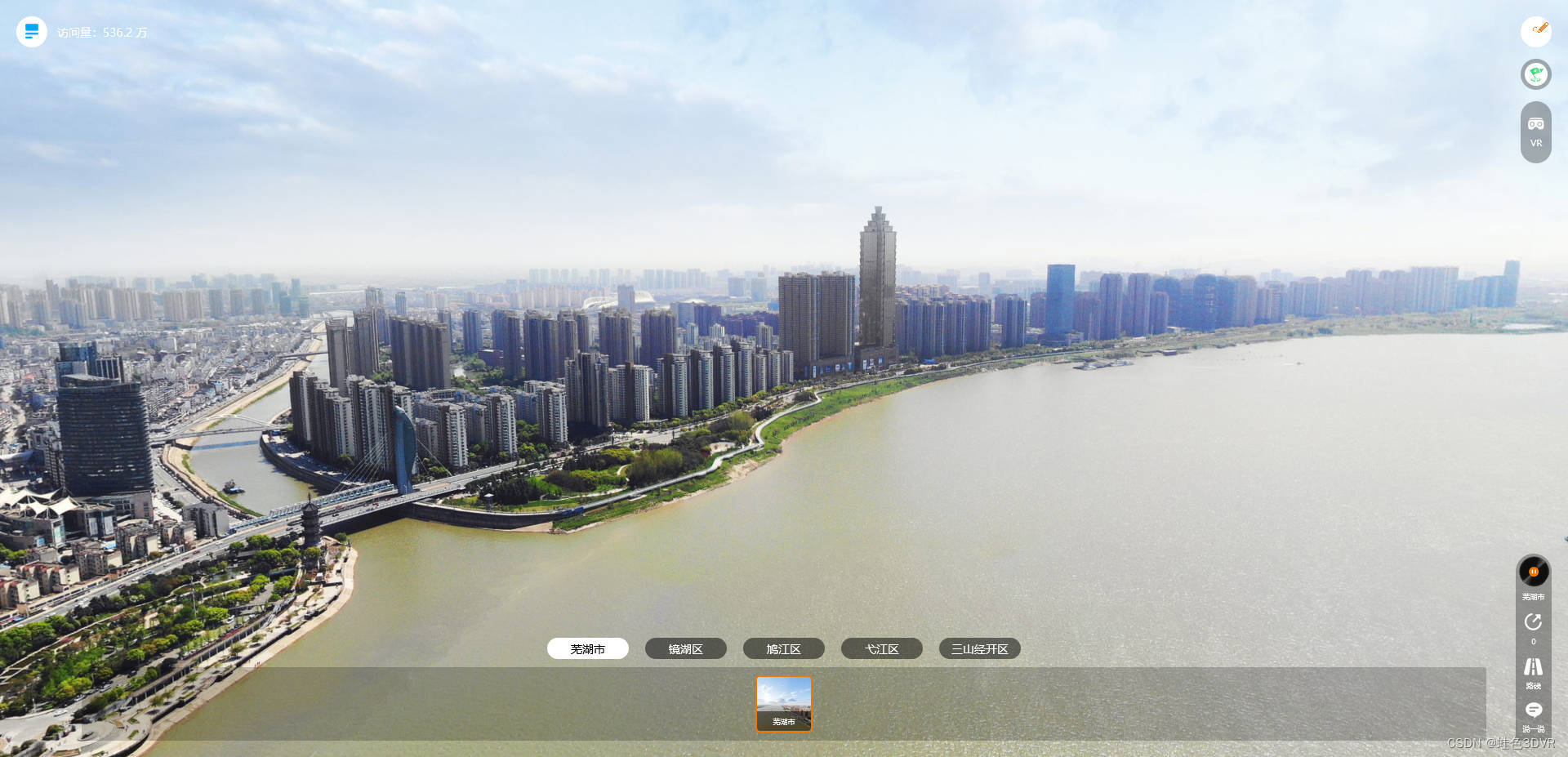Screen dimensions: 1568x757
Task: Enter VR mode
Action: (1536, 131)
